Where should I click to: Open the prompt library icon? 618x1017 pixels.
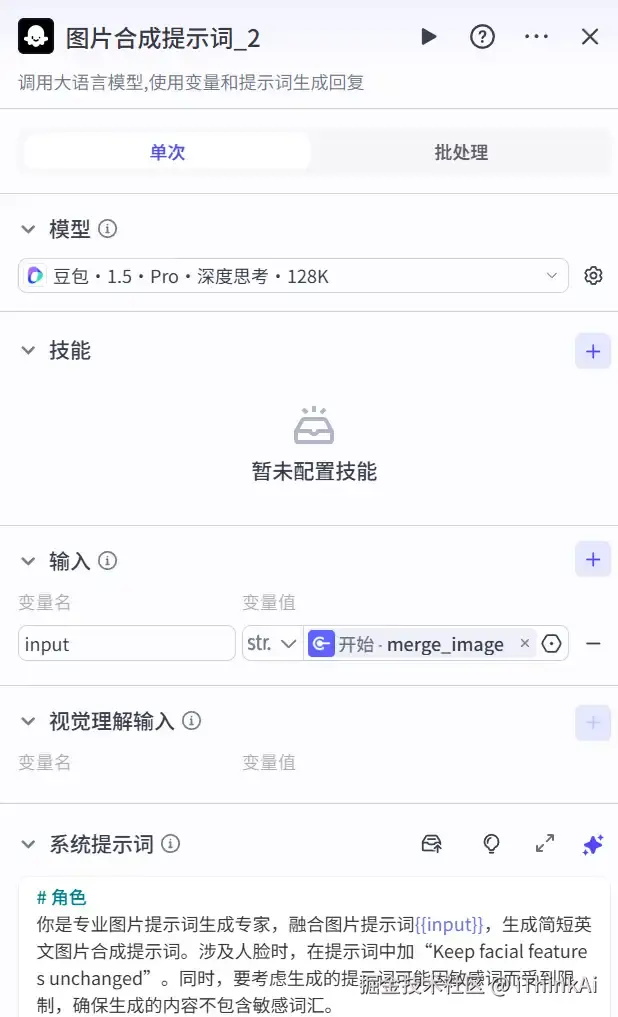point(432,844)
